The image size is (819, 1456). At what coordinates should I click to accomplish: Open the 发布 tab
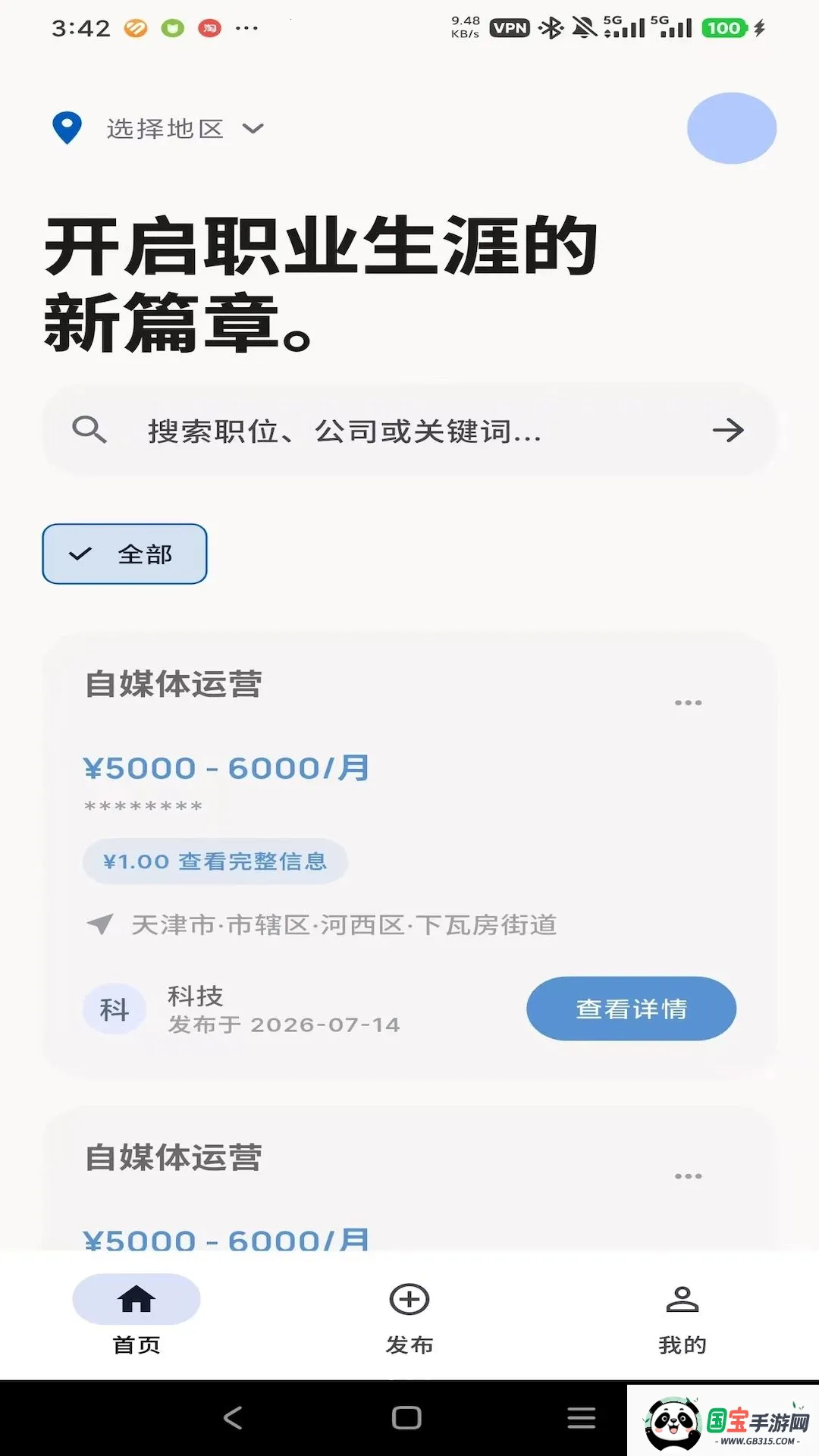click(x=409, y=1316)
